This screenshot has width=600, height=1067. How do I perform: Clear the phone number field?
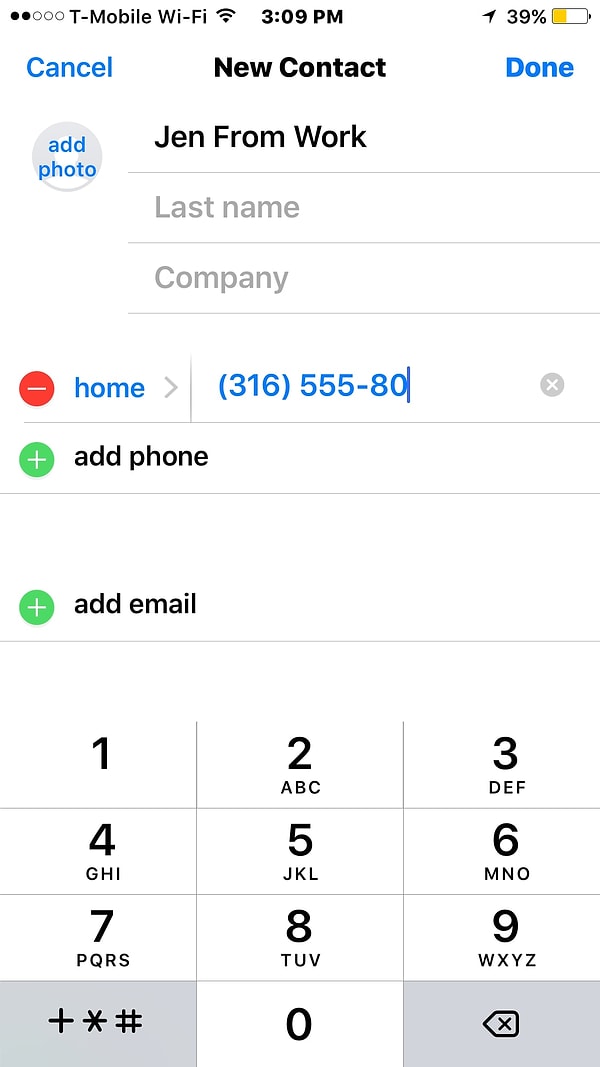[x=552, y=385]
